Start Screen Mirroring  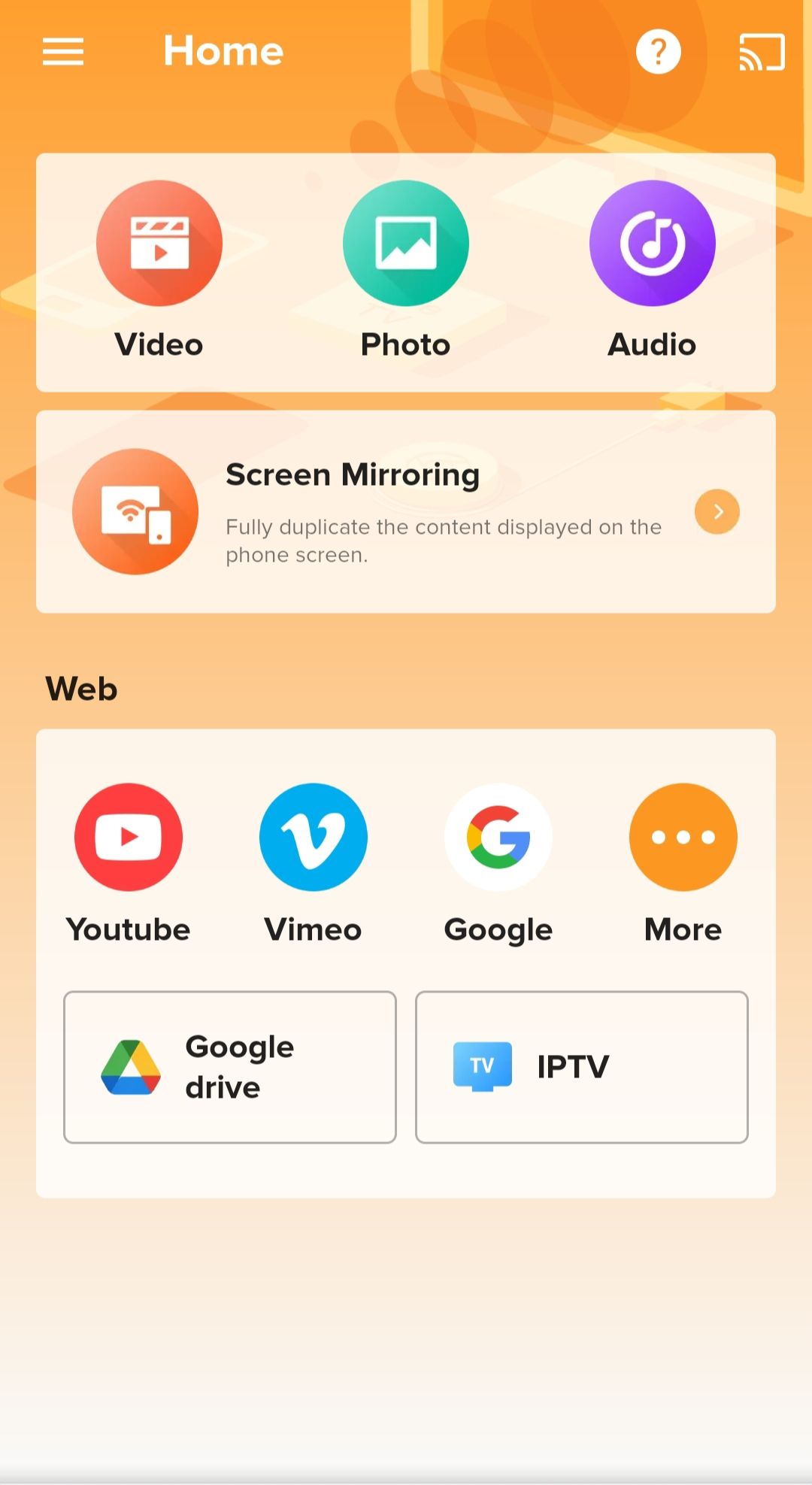tap(406, 511)
